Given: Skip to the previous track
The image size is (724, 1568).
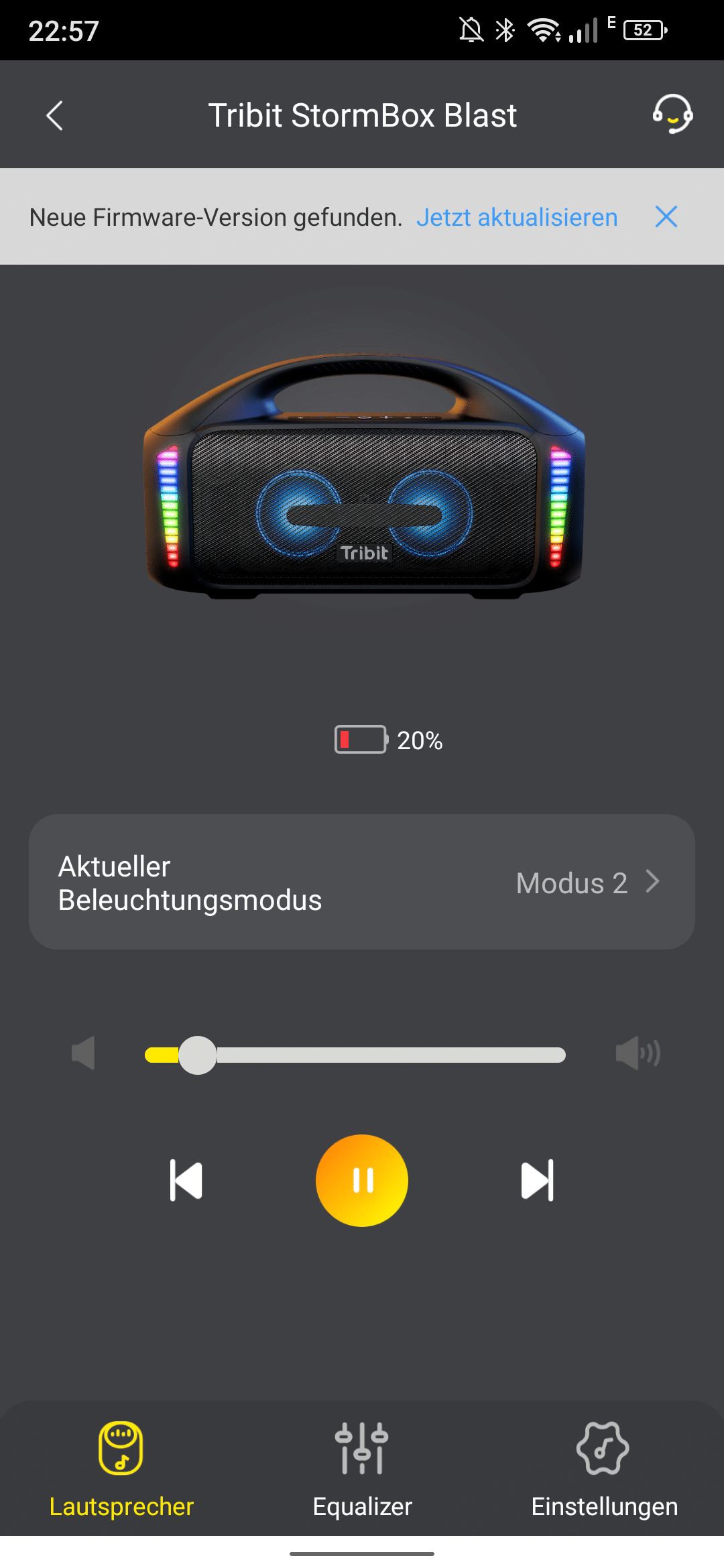Looking at the screenshot, I should pos(186,1180).
